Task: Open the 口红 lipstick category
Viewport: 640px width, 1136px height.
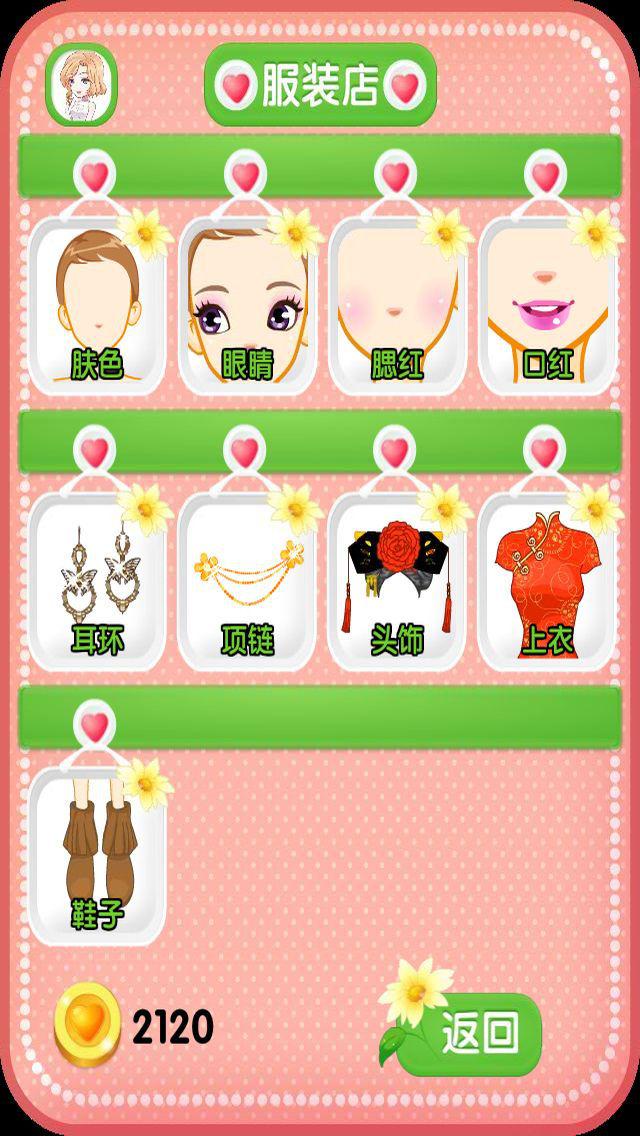Action: (547, 305)
